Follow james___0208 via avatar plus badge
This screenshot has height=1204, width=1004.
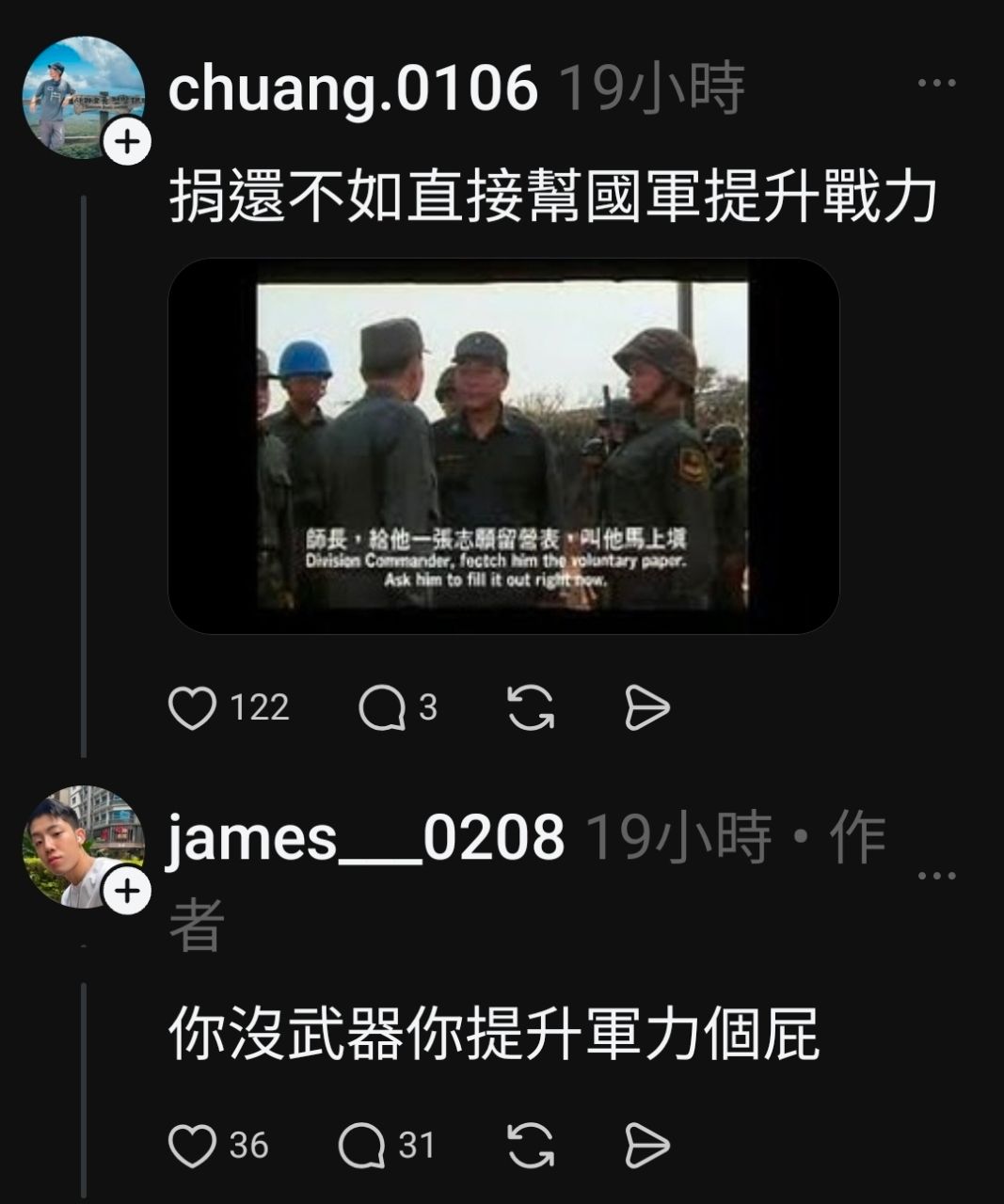[127, 891]
